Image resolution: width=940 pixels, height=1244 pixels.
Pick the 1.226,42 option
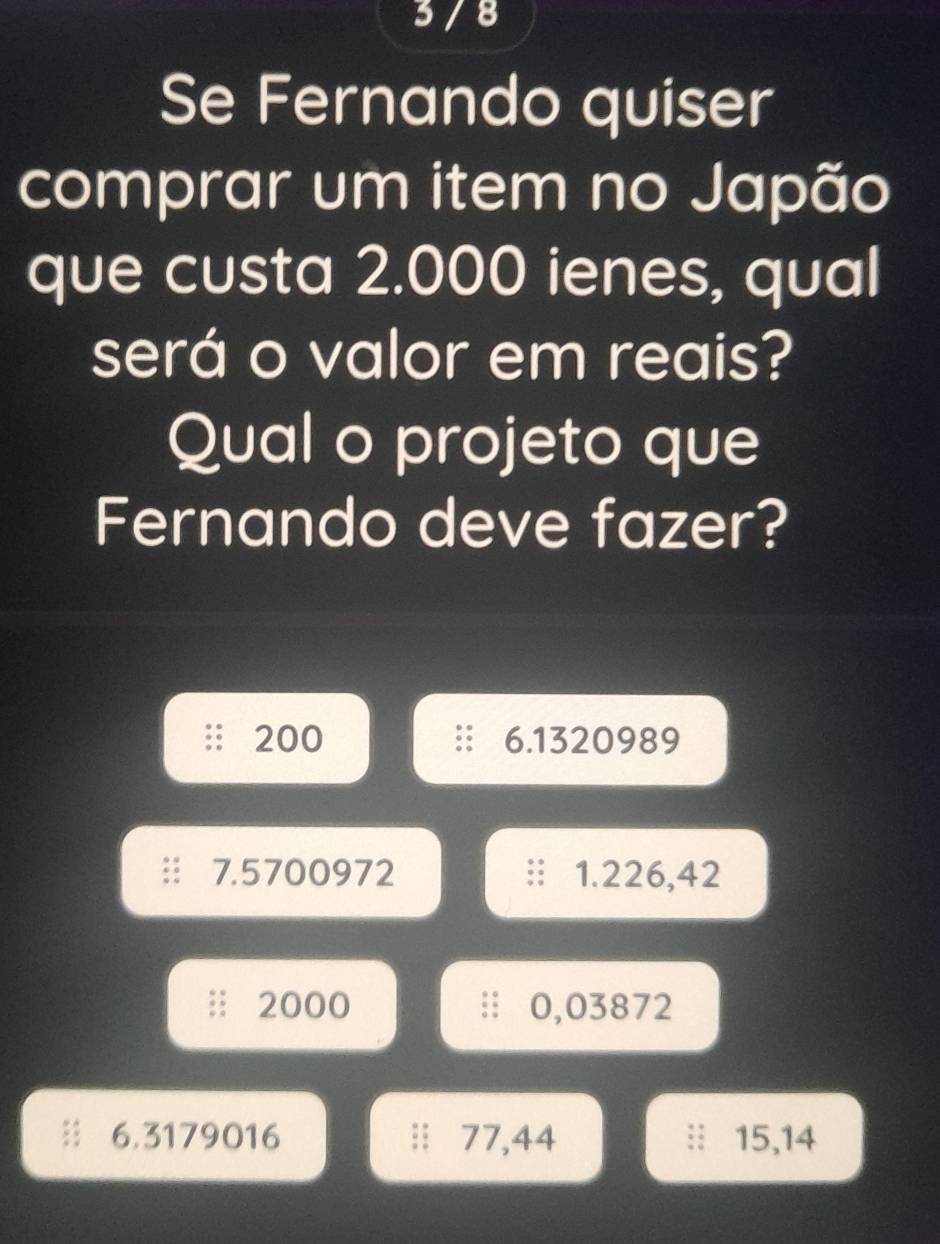pos(626,874)
